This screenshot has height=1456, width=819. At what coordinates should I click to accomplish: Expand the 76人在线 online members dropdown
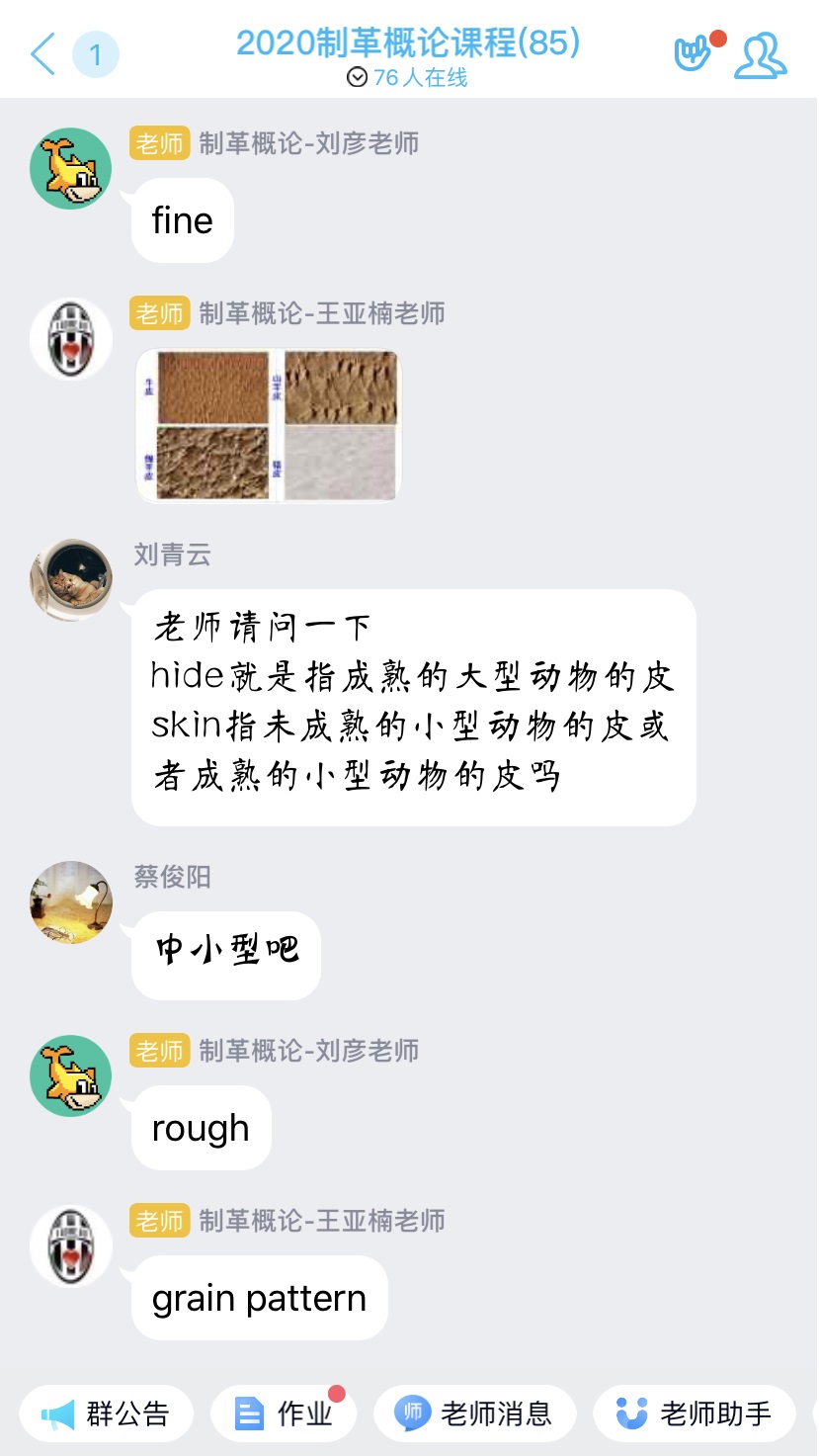coord(408,77)
